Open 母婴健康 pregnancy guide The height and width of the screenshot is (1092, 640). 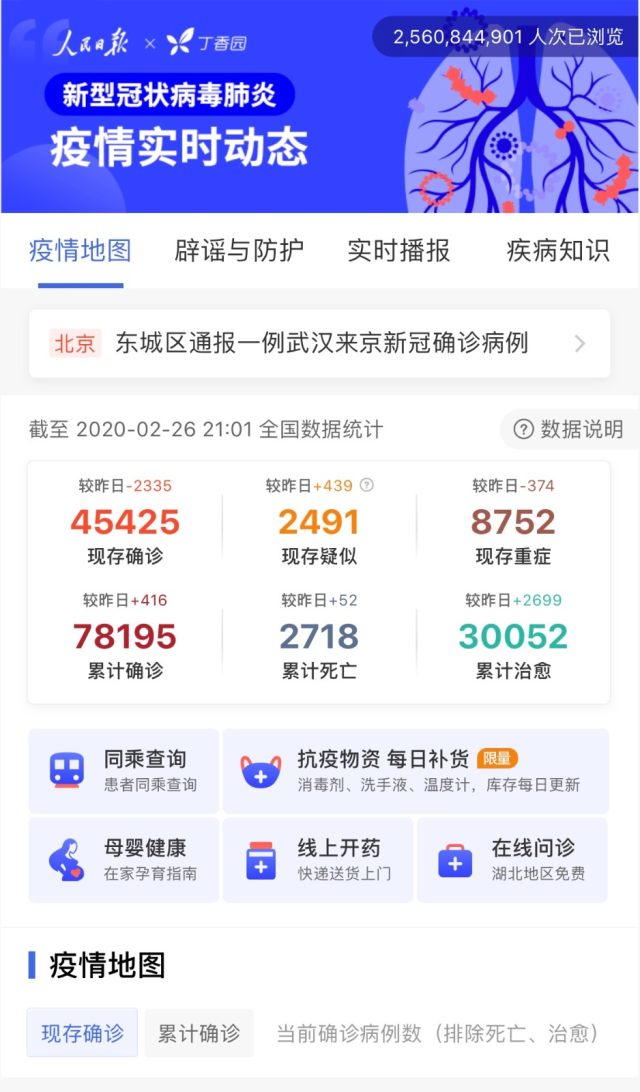click(x=124, y=860)
